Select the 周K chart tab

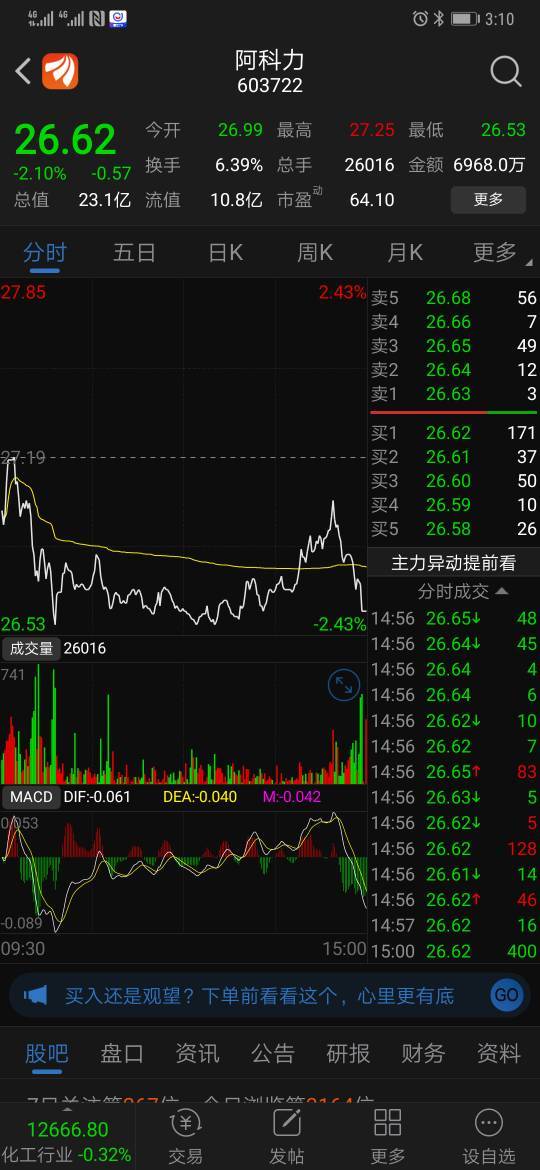(x=315, y=252)
